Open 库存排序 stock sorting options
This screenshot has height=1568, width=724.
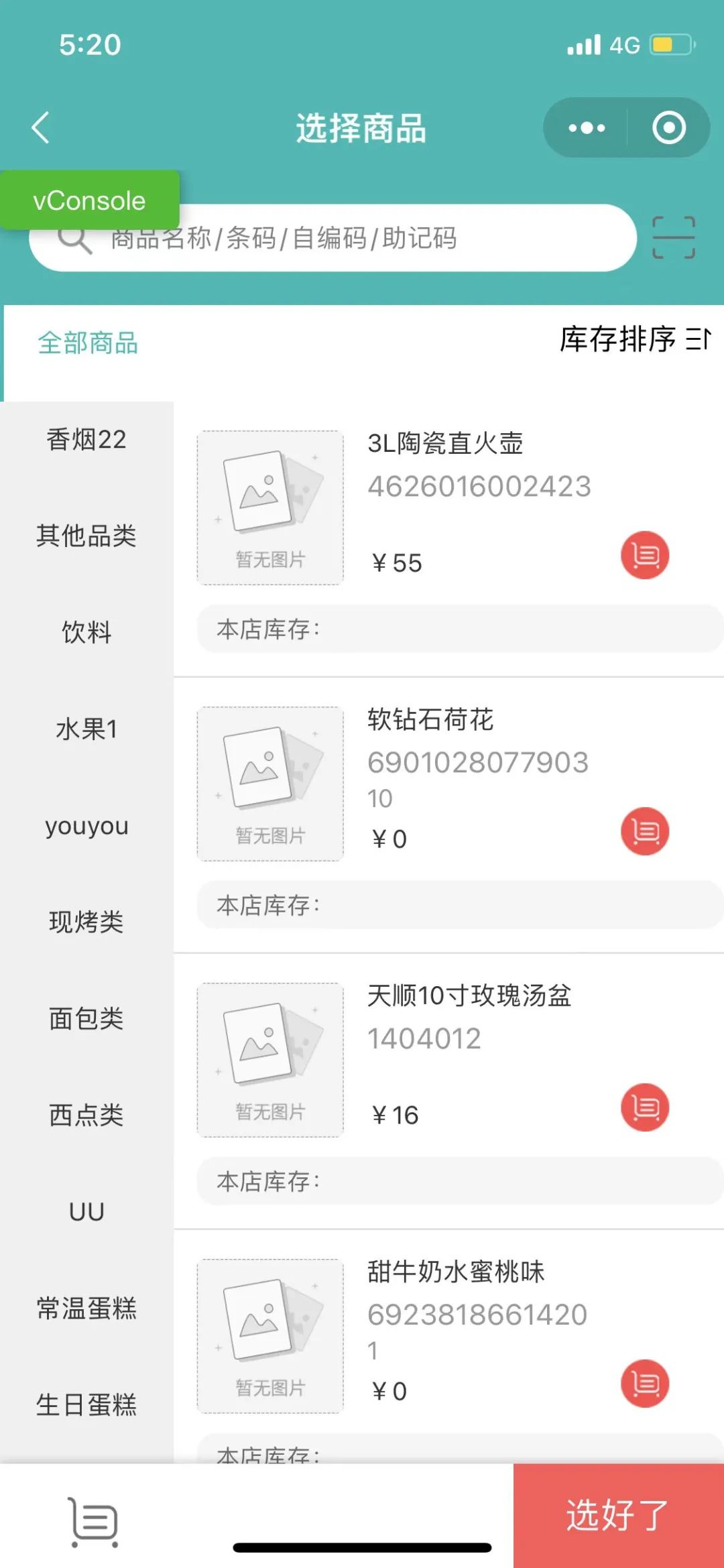point(634,339)
